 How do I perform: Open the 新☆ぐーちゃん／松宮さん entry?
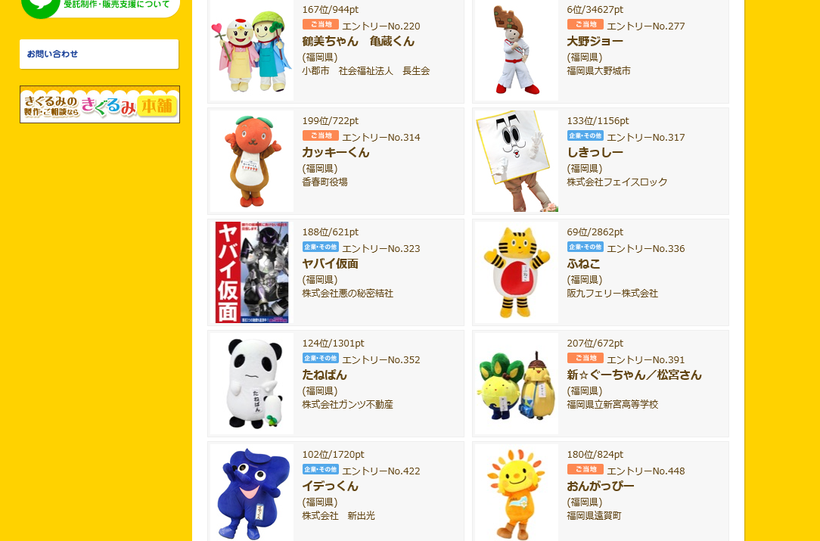[600, 383]
